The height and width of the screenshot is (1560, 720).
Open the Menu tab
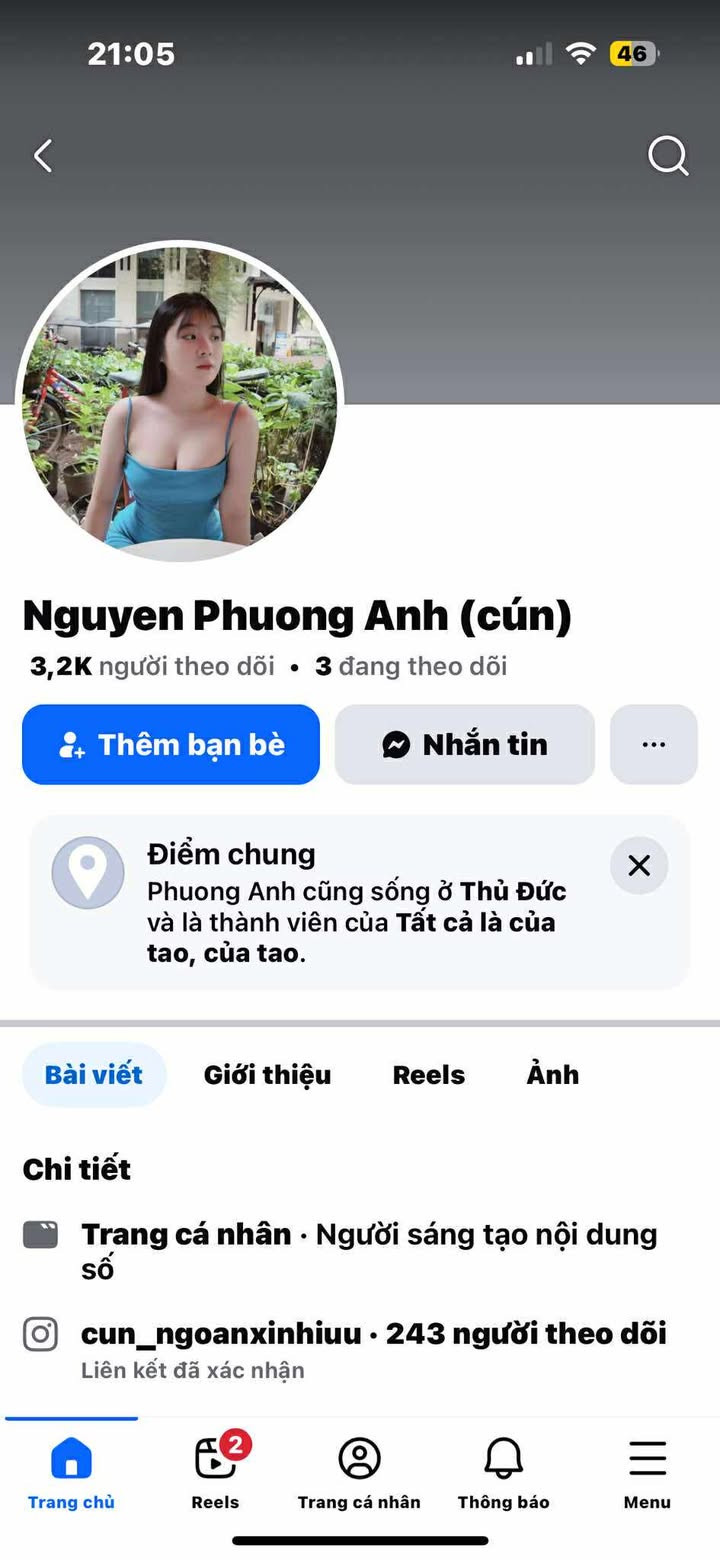point(647,1473)
